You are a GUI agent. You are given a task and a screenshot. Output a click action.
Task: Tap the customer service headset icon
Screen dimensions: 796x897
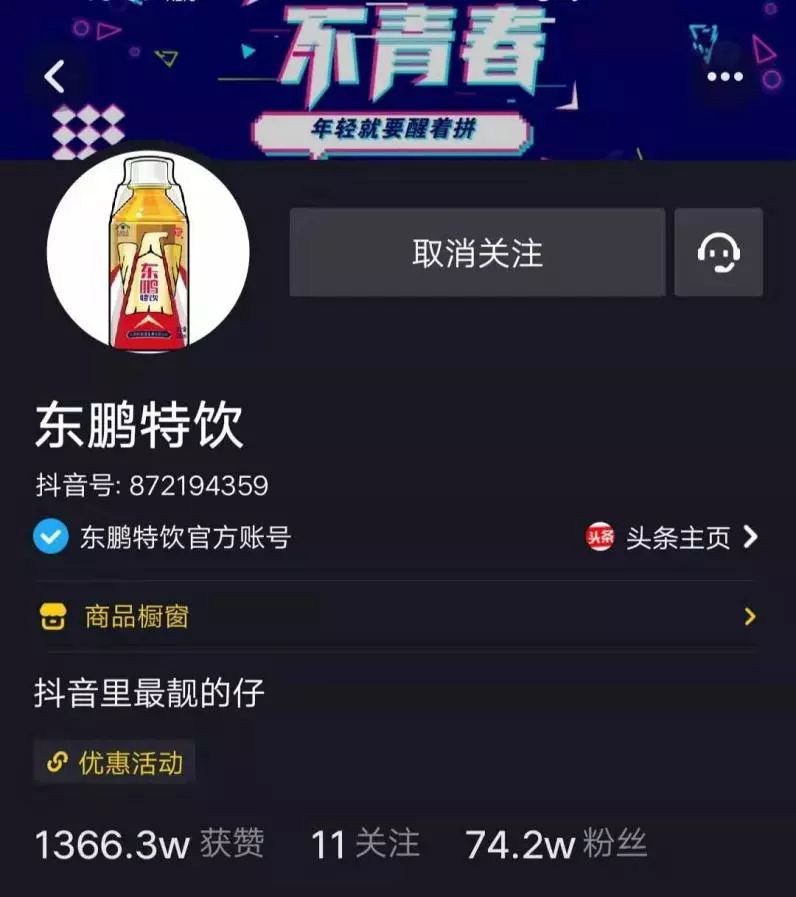coord(717,253)
